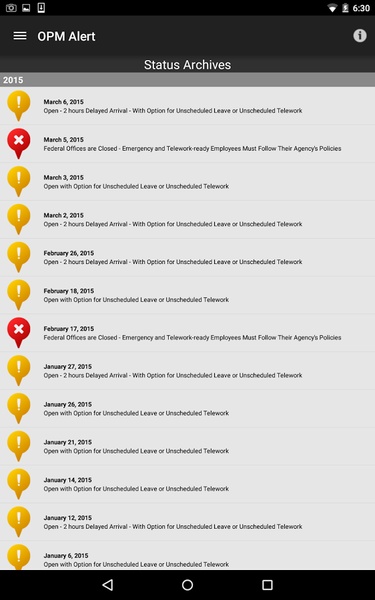Open the March 2, 2015 delayed arrival entry
Screen dimensions: 375x600
(x=188, y=220)
